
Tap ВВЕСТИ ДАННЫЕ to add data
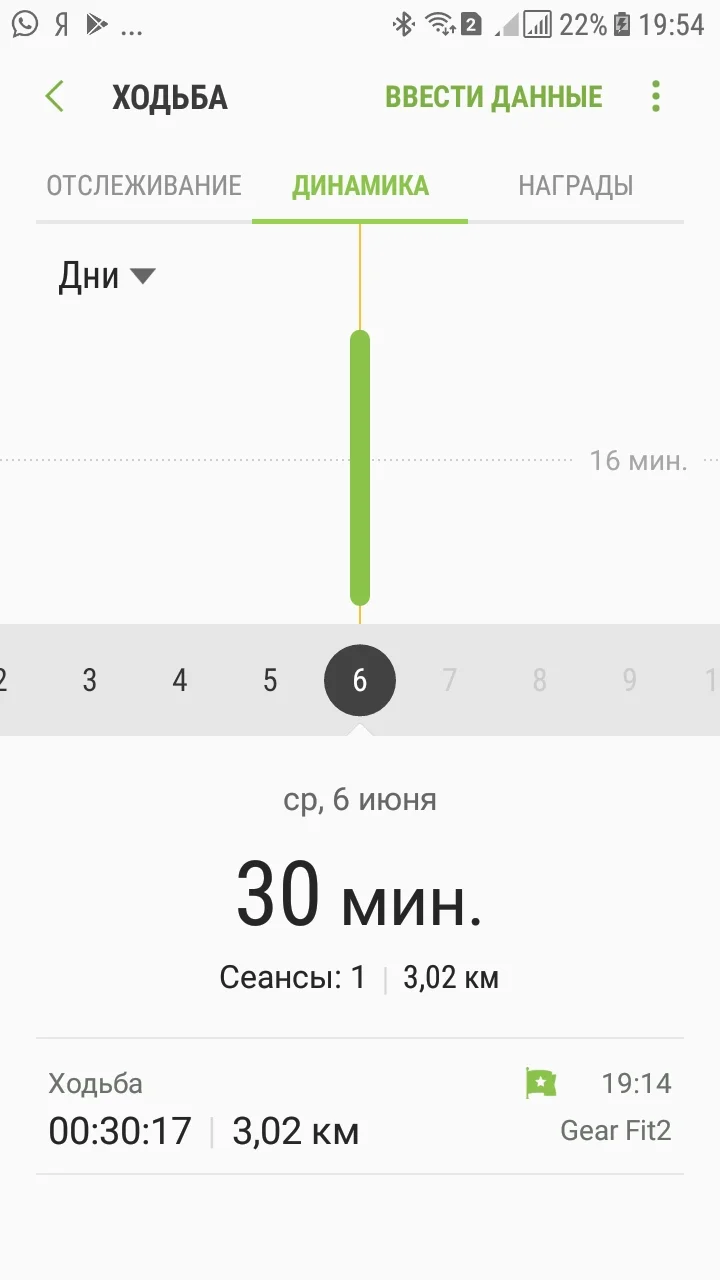(x=494, y=97)
